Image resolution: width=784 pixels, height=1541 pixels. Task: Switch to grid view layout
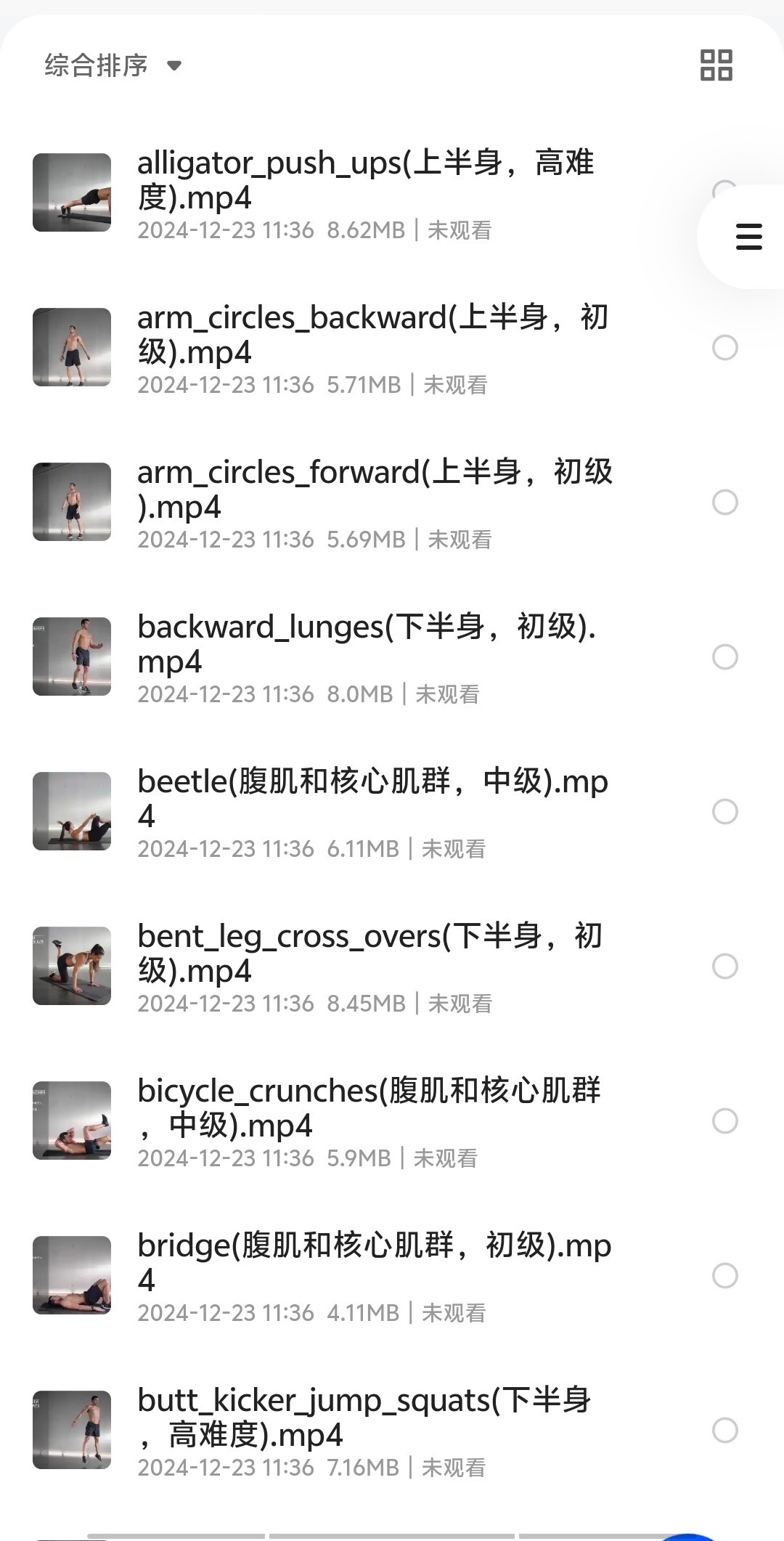716,65
